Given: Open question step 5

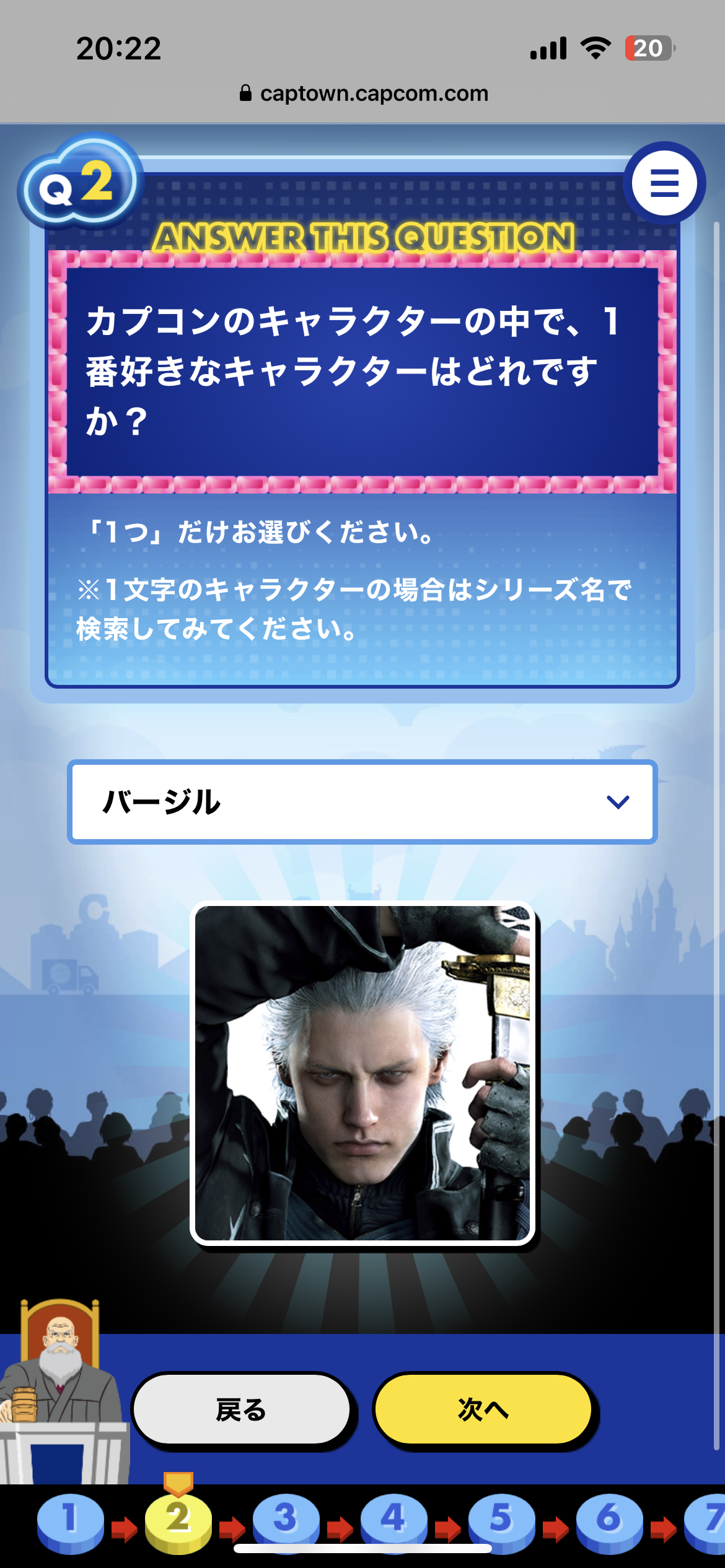Looking at the screenshot, I should [501, 1522].
